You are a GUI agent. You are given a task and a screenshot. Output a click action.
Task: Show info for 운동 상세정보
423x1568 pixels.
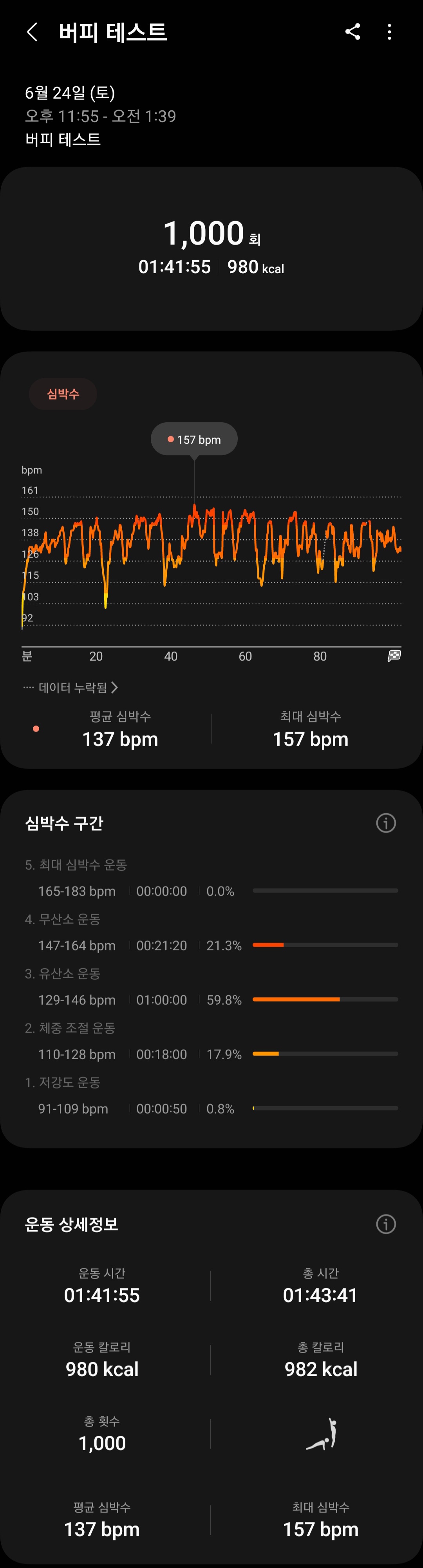coord(386,1224)
